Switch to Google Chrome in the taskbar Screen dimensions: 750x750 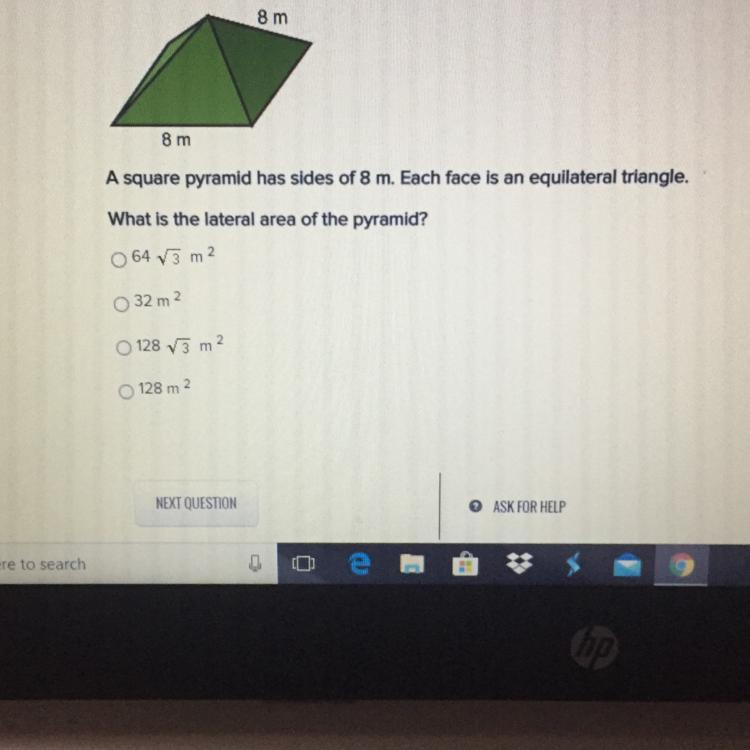click(681, 568)
